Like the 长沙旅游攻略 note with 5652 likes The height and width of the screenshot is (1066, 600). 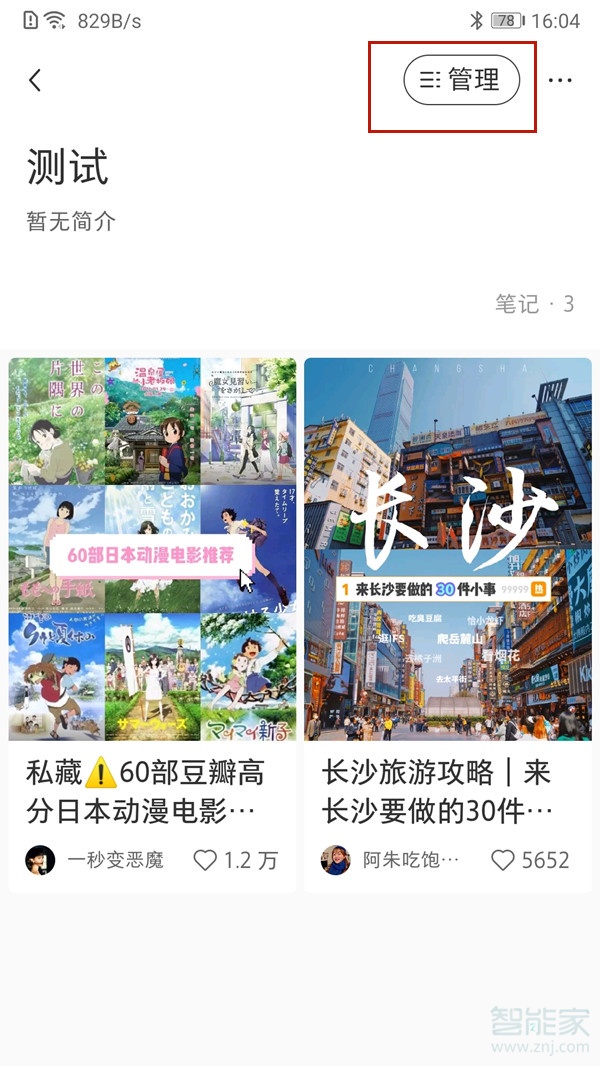pos(503,859)
